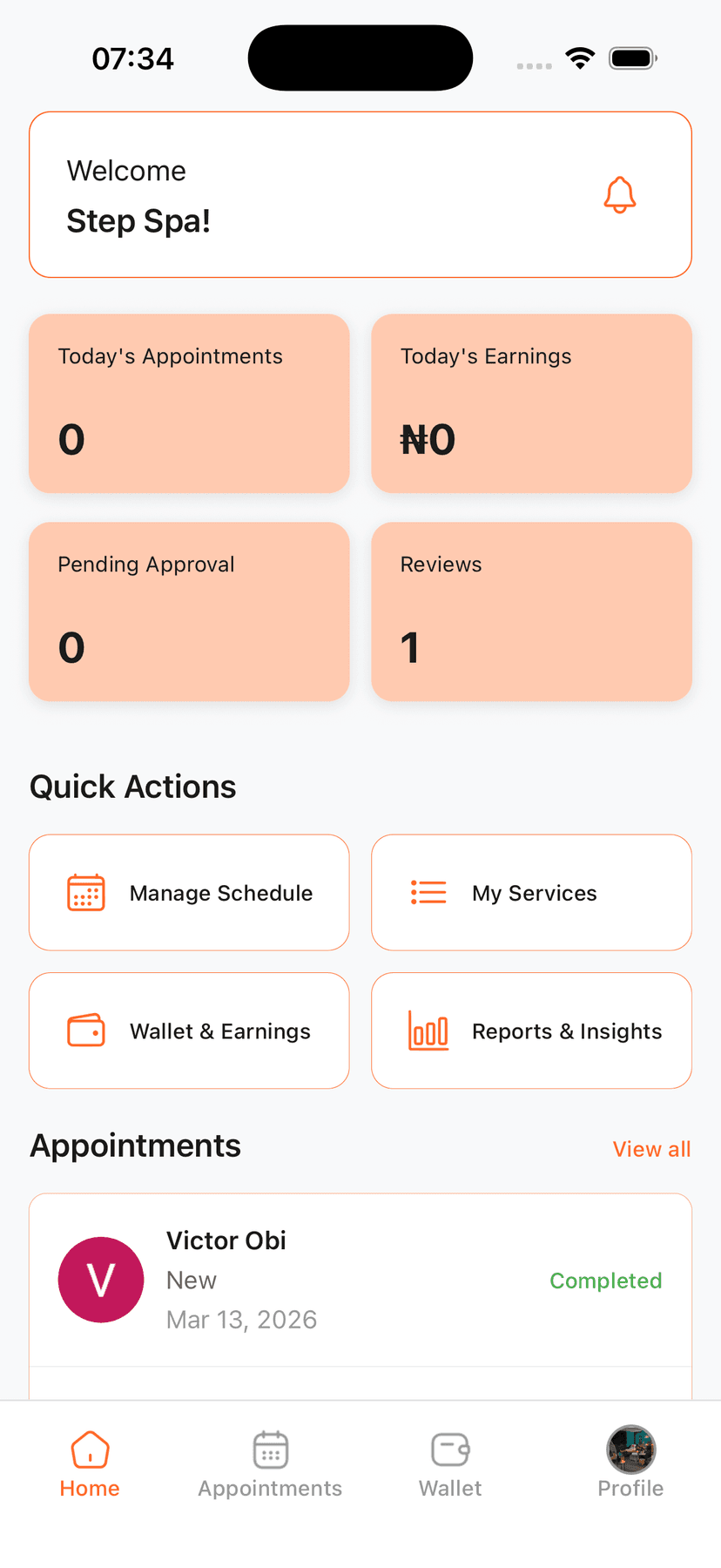This screenshot has height=1568, width=721.
Task: Select the Home icon in bottom navigation
Action: pos(89,1449)
